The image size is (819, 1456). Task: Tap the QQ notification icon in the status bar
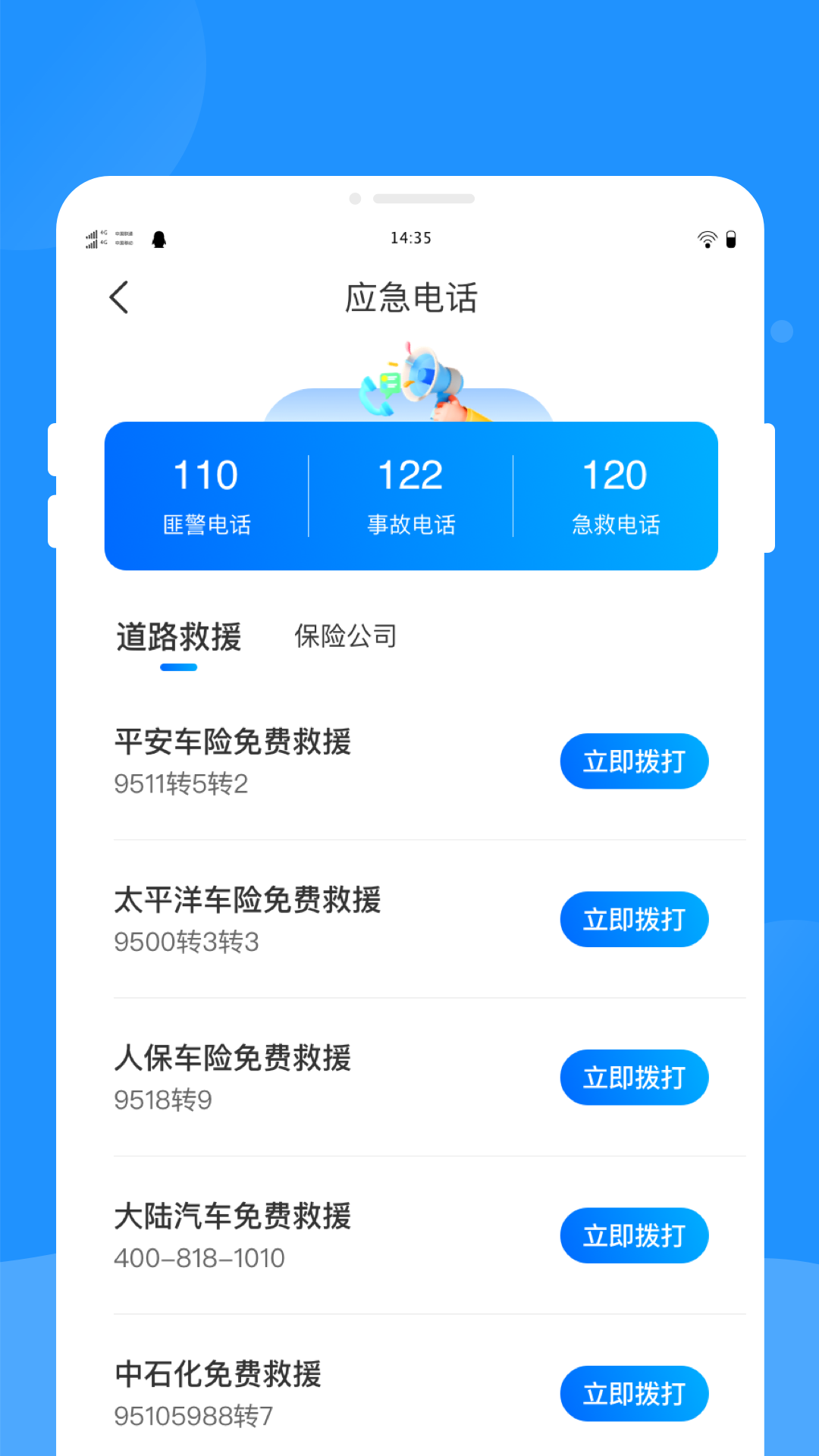[158, 238]
